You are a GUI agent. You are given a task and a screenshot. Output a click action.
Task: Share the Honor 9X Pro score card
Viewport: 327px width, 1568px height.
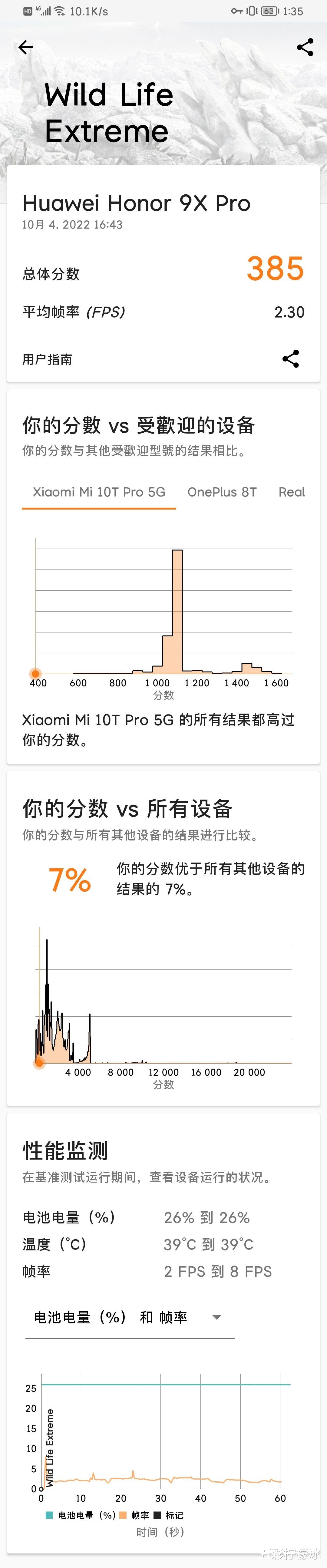pyautogui.click(x=290, y=359)
